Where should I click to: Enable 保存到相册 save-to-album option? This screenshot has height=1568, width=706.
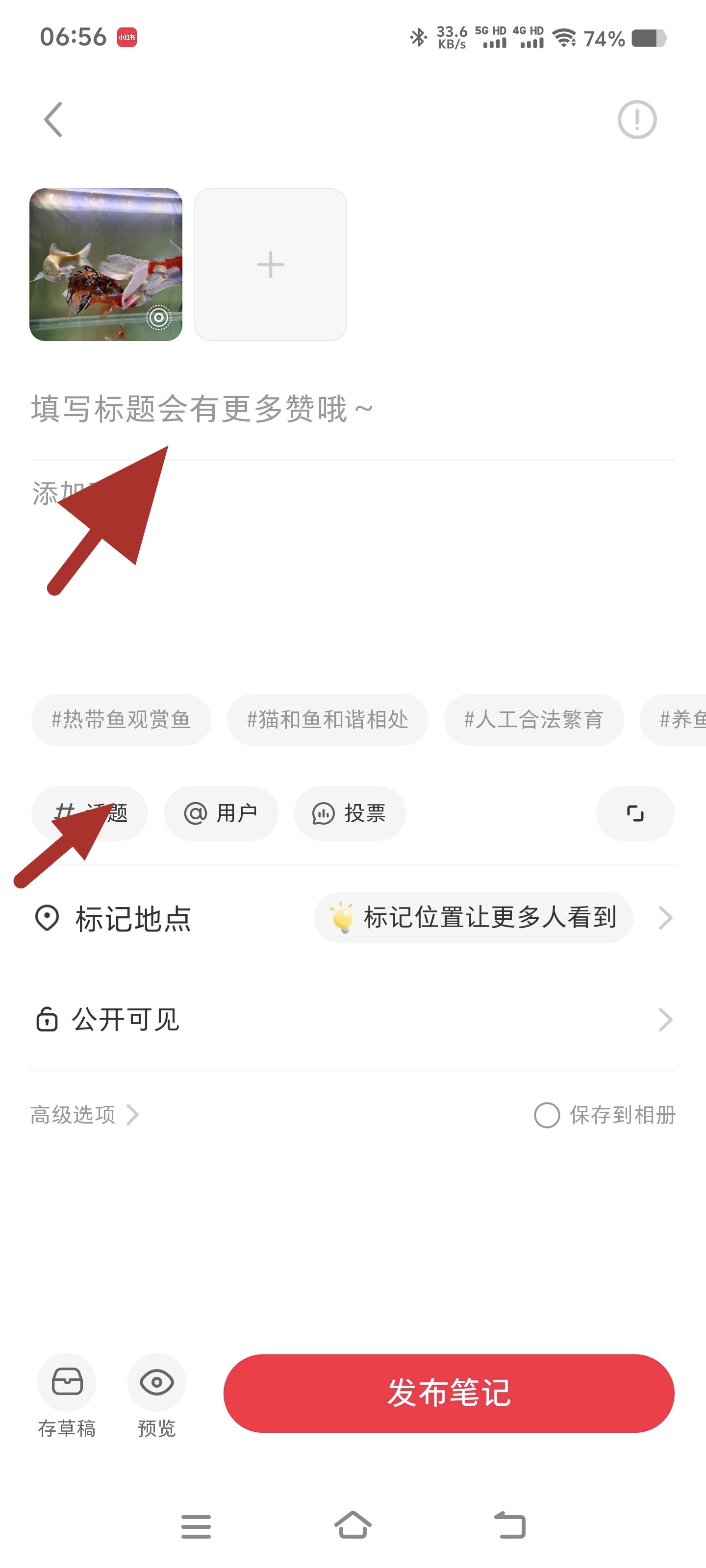[x=546, y=1115]
